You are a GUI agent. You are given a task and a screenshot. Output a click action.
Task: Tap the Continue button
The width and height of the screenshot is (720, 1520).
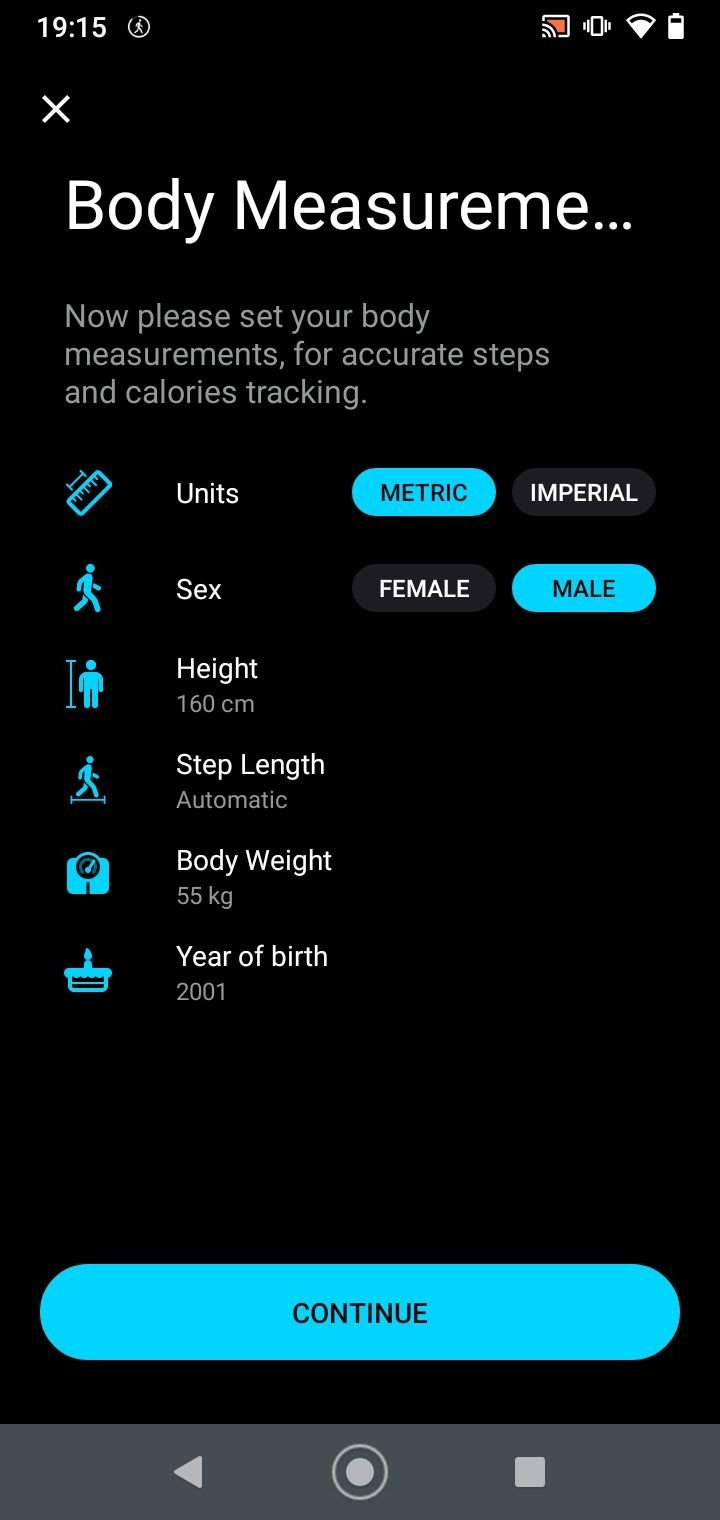point(360,1312)
